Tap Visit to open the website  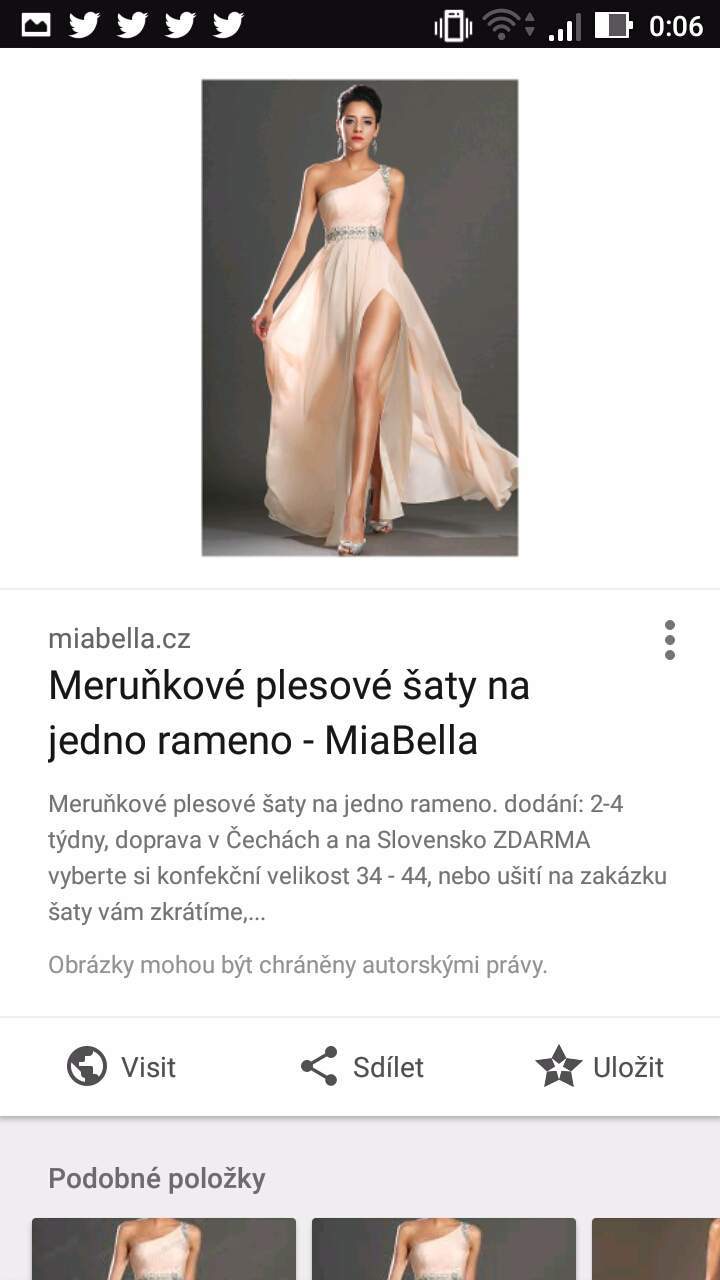click(x=121, y=1066)
